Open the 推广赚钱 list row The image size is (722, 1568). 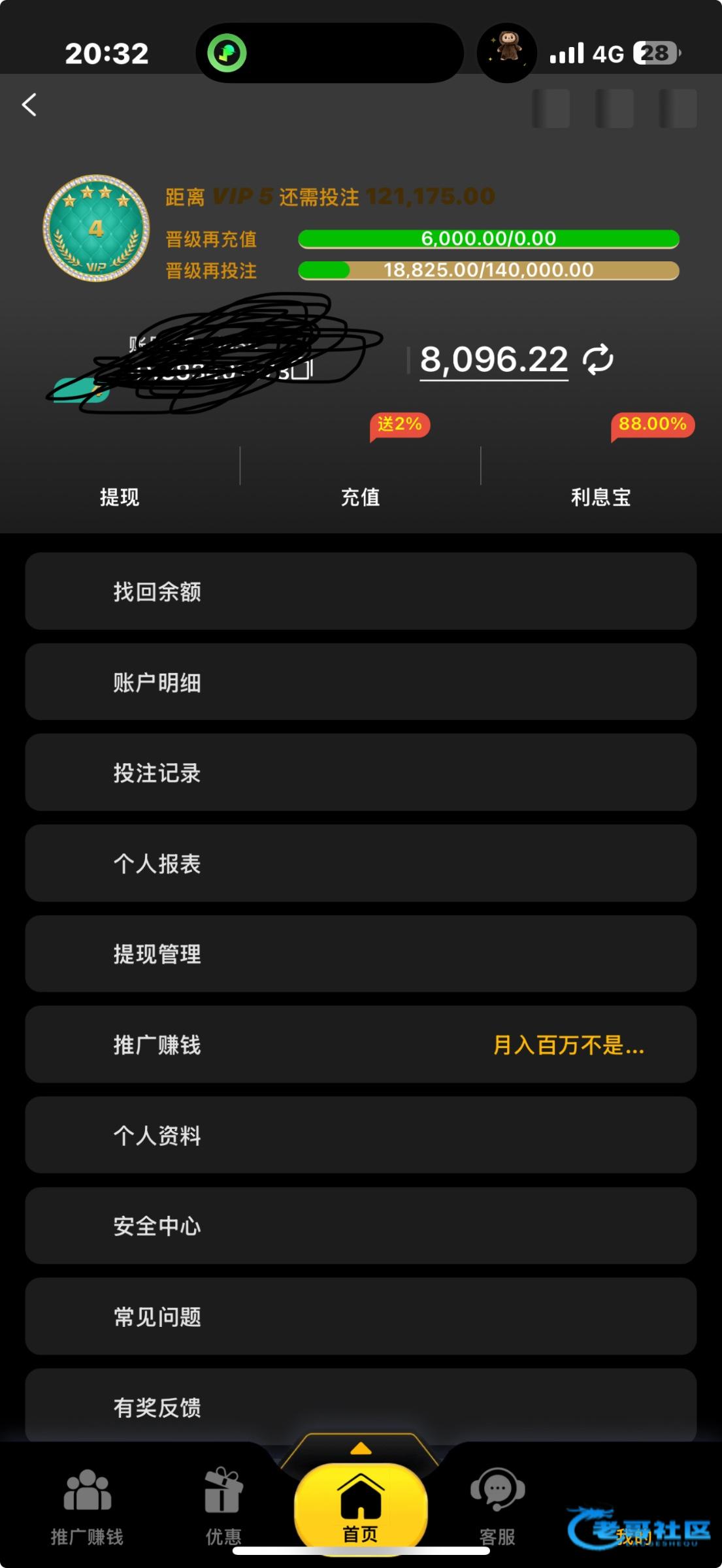pyautogui.click(x=361, y=1044)
